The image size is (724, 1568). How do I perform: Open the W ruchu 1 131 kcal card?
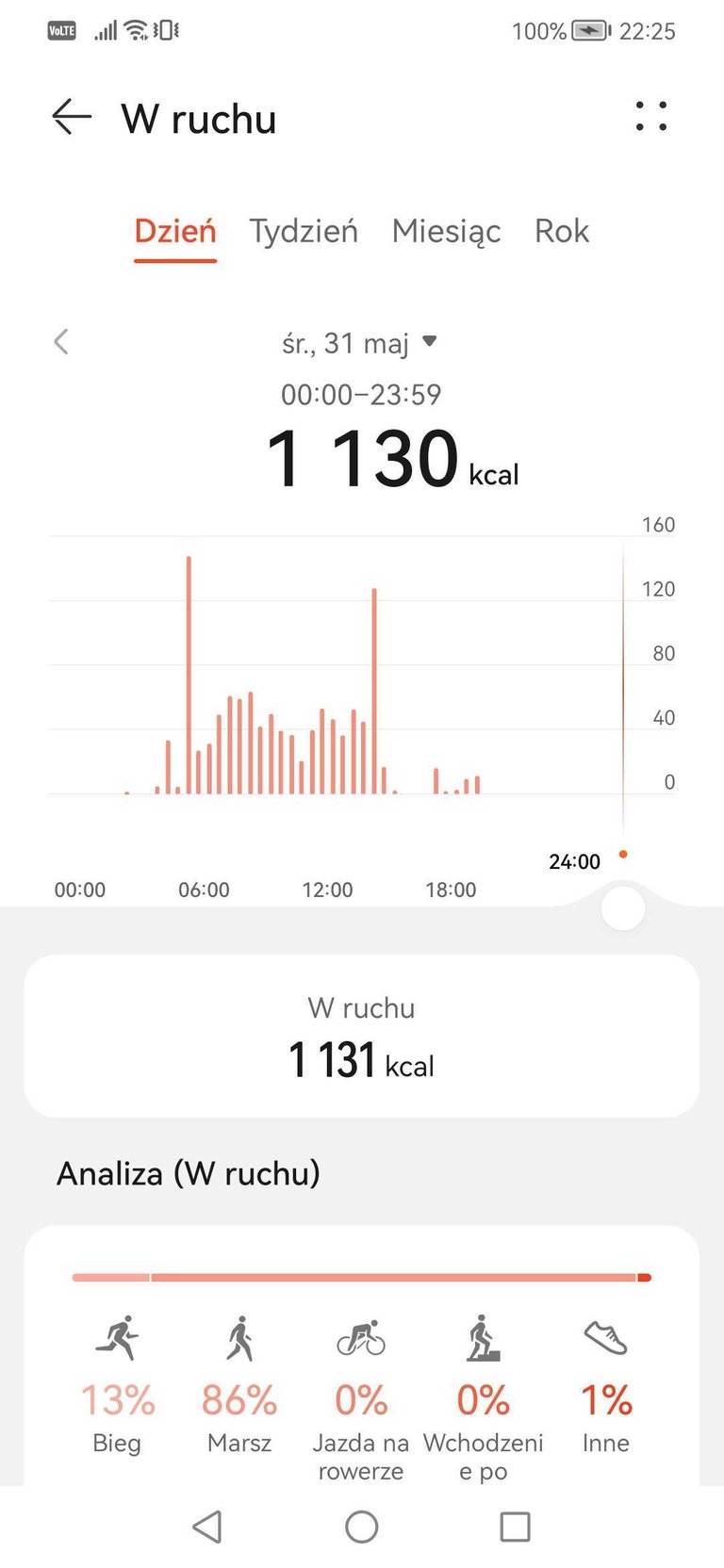(x=362, y=1037)
